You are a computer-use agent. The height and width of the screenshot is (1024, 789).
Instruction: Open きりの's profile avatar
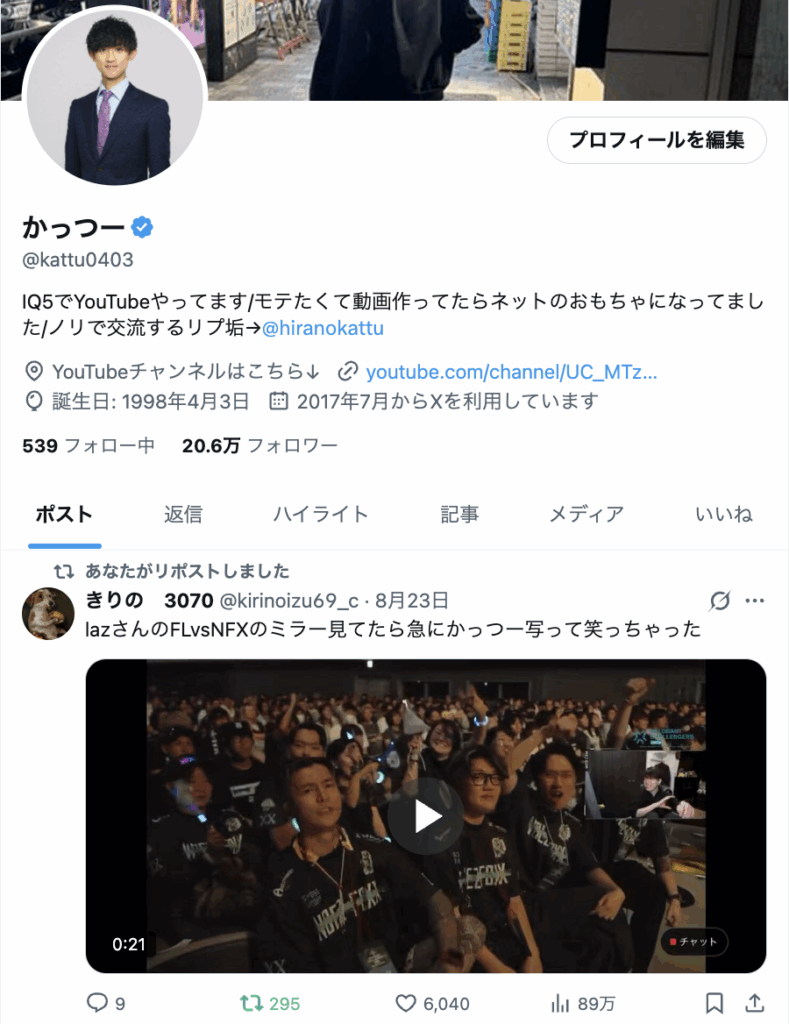[48, 613]
